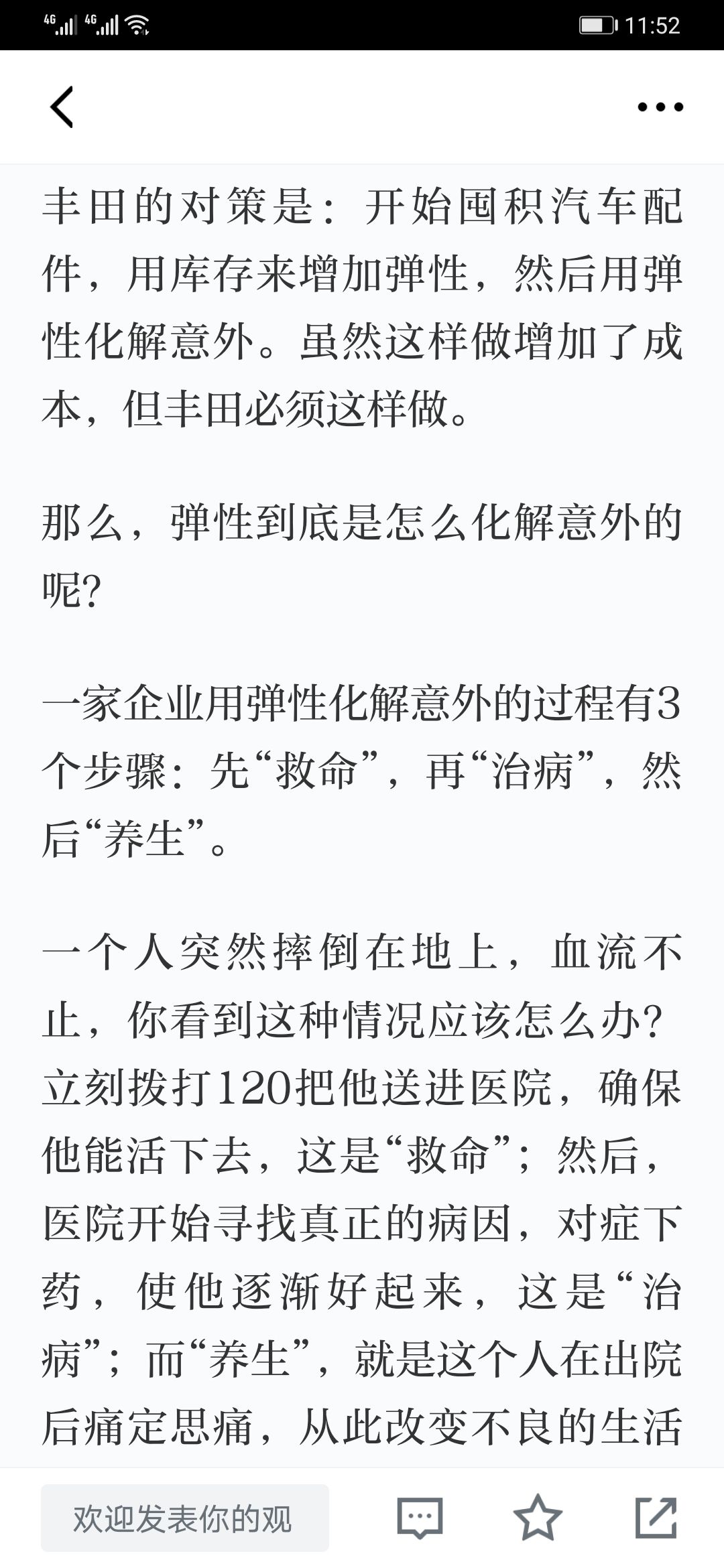Open the comments bubble icon
The width and height of the screenshot is (724, 1568).
click(x=420, y=1517)
